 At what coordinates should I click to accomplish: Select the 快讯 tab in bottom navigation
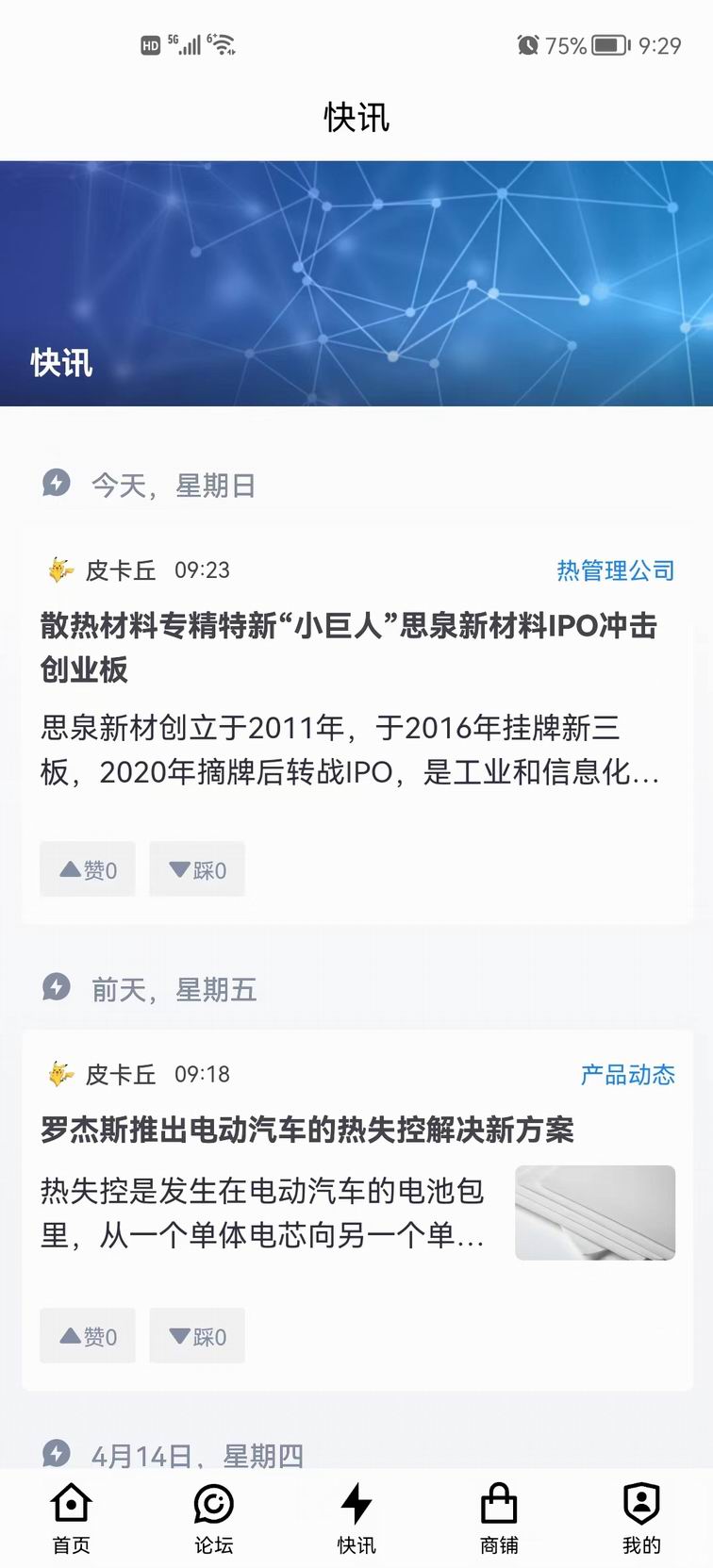click(356, 1518)
